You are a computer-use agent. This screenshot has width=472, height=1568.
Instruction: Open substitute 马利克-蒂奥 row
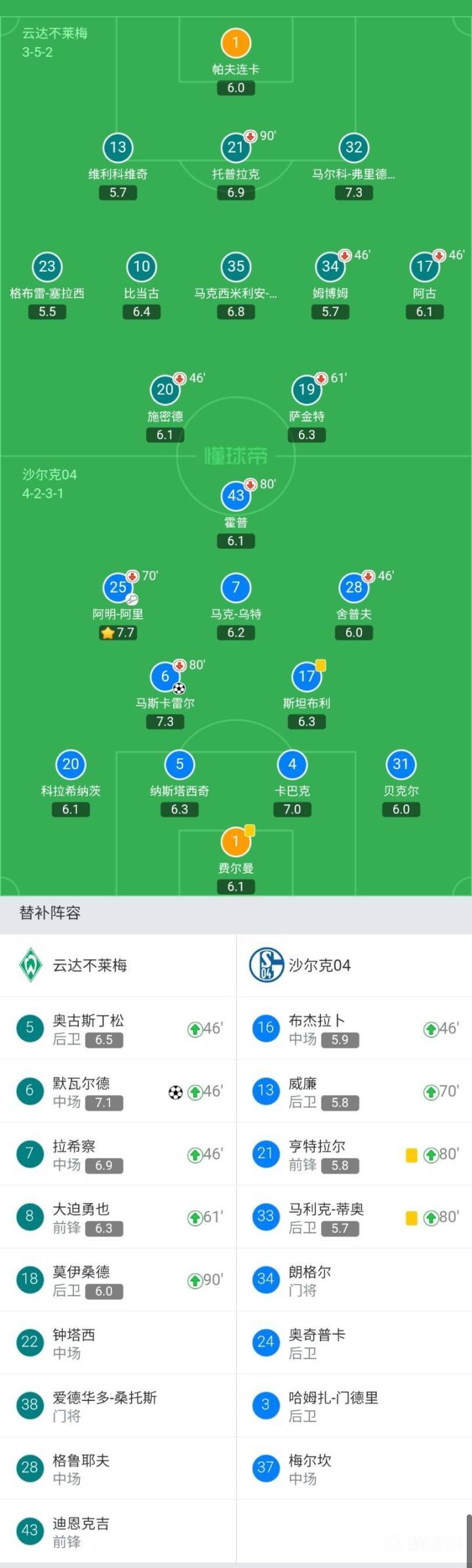click(x=354, y=1217)
